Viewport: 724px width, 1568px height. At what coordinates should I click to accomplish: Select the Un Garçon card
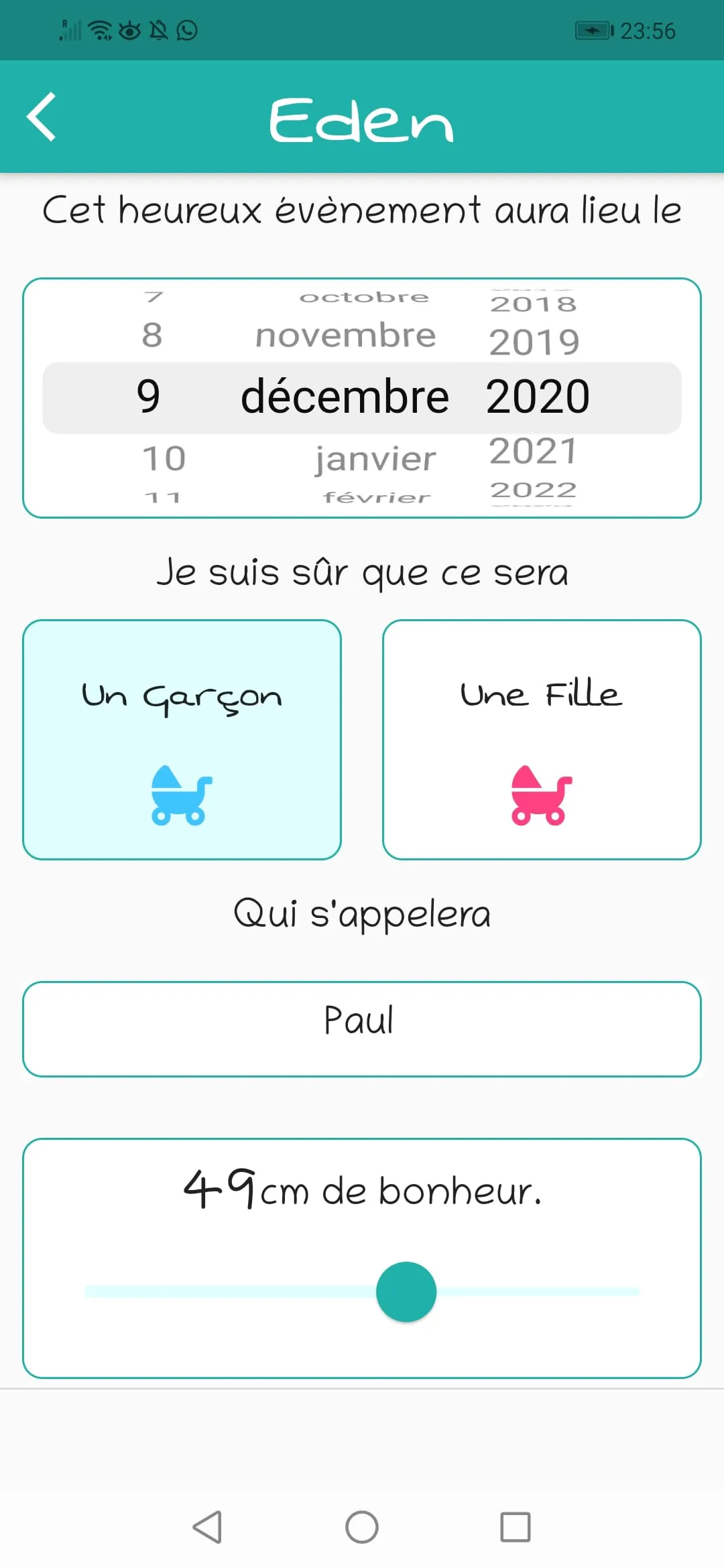pos(182,739)
